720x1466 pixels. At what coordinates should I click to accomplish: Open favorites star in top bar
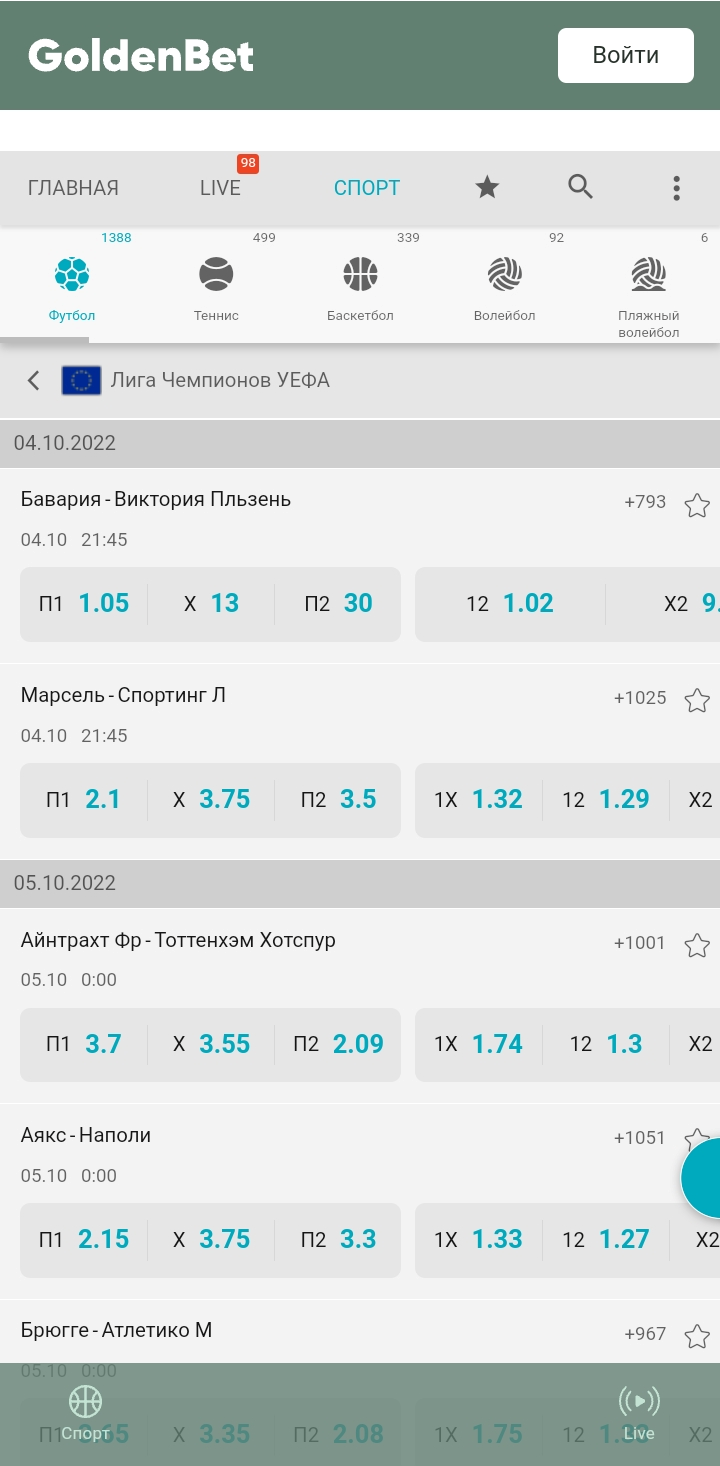point(487,187)
